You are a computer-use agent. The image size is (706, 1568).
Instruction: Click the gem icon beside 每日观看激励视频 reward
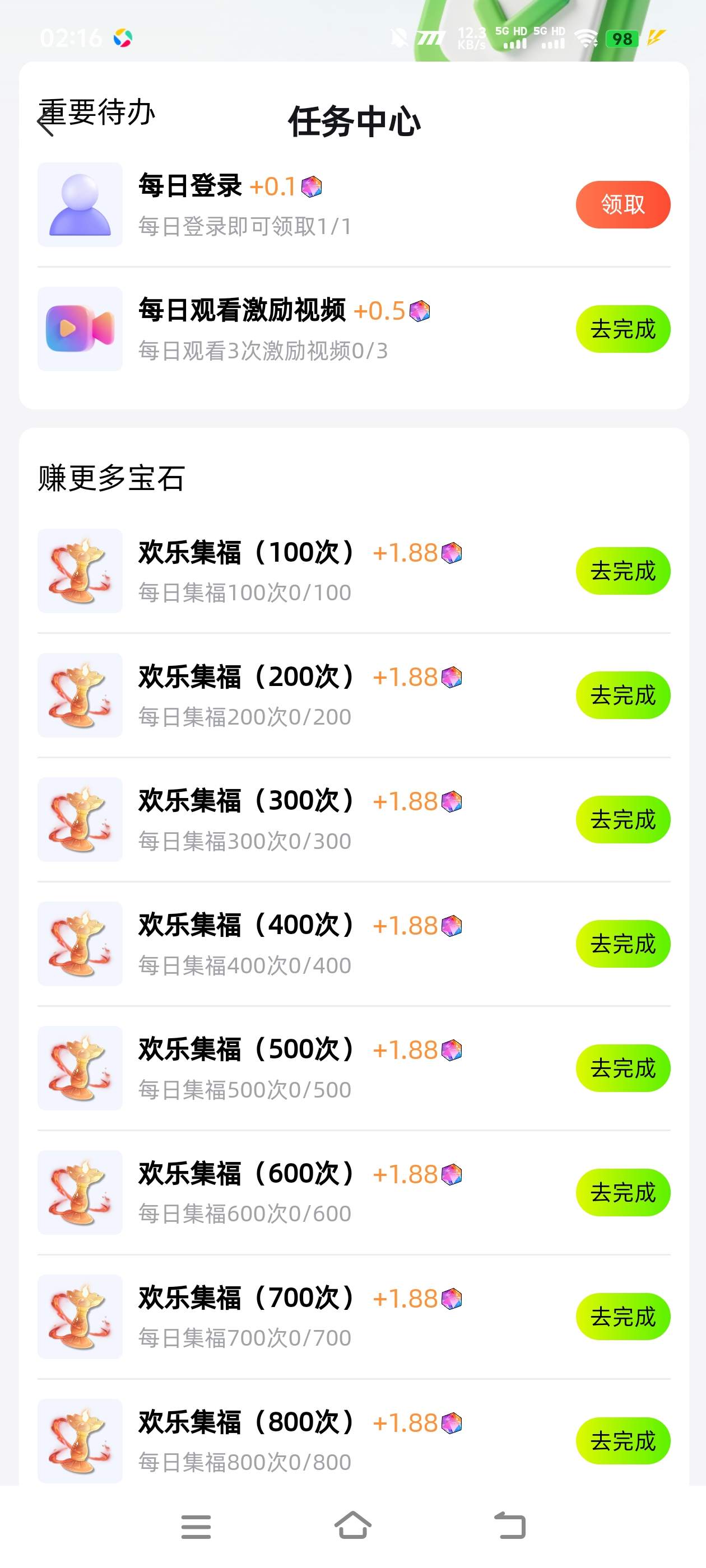coord(421,312)
